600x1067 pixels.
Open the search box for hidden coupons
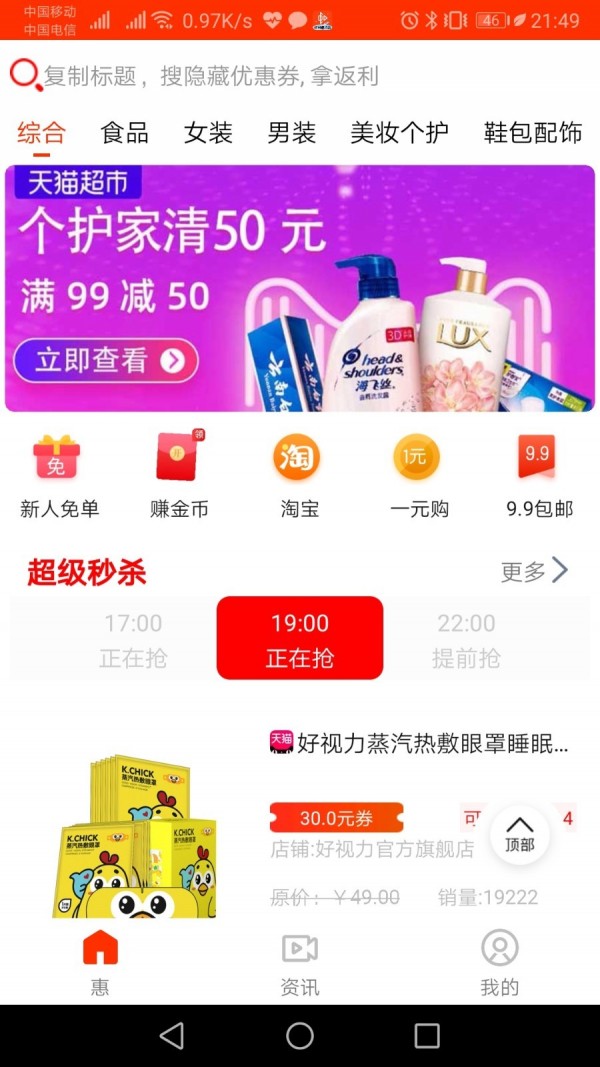[x=210, y=76]
